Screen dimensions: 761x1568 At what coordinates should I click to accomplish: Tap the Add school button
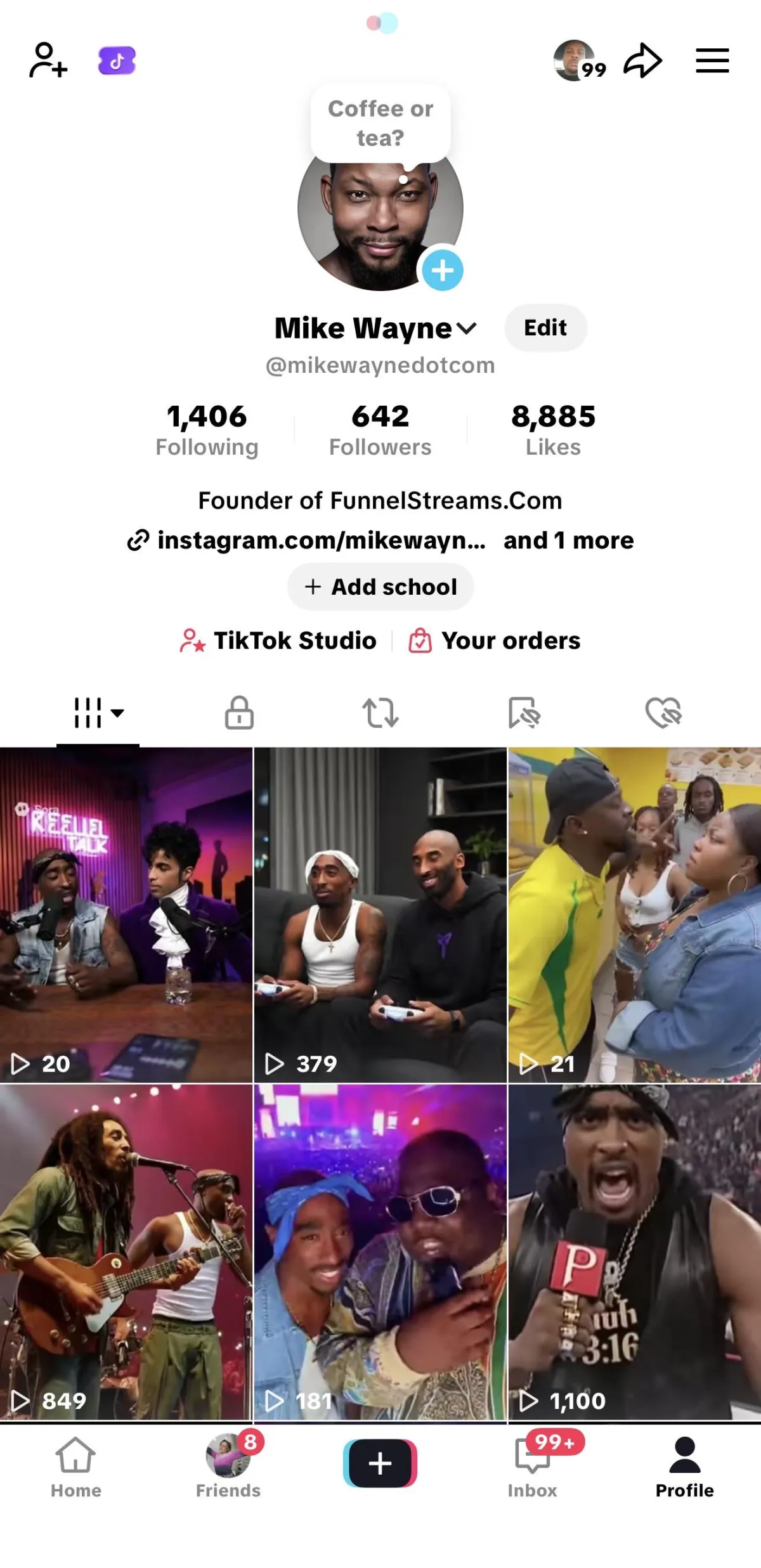tap(380, 587)
